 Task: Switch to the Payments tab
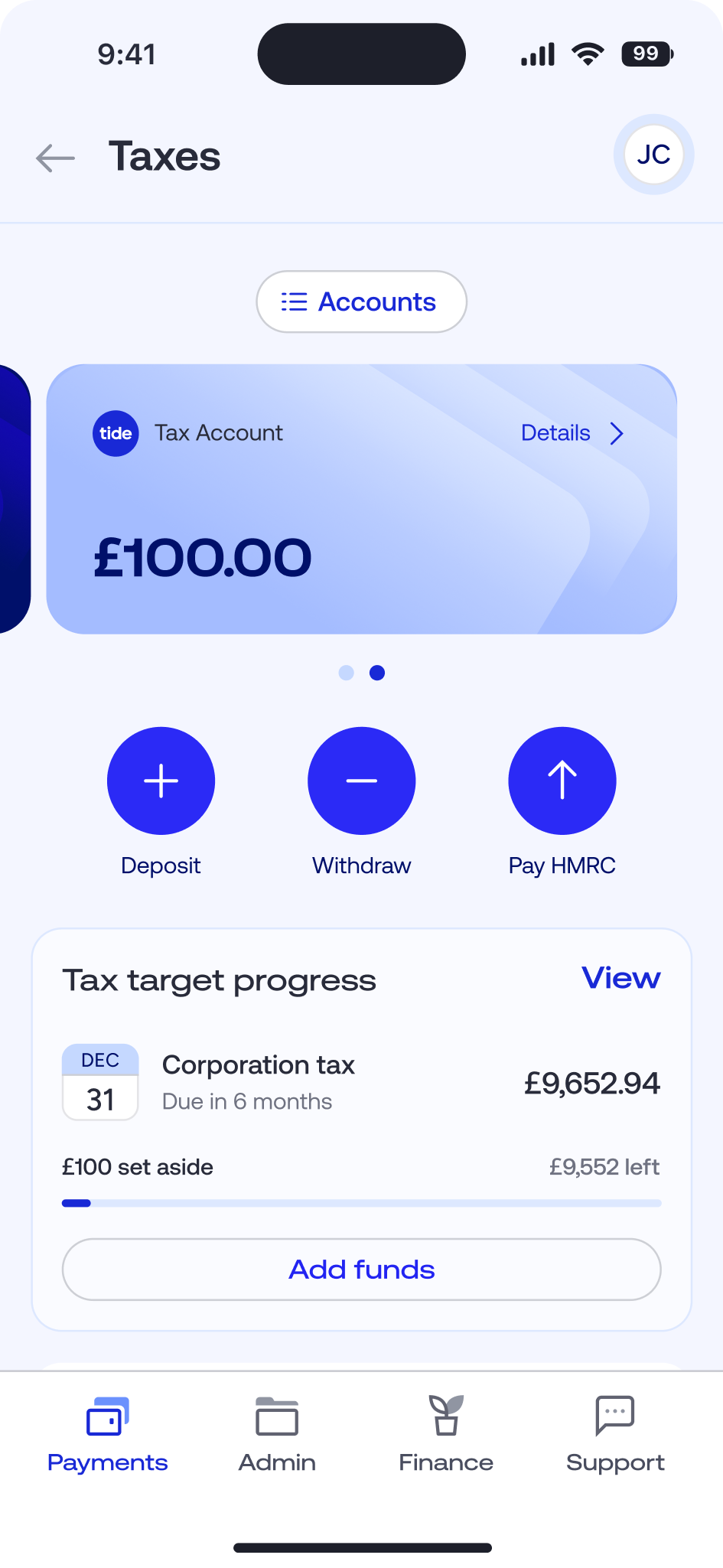click(108, 1435)
